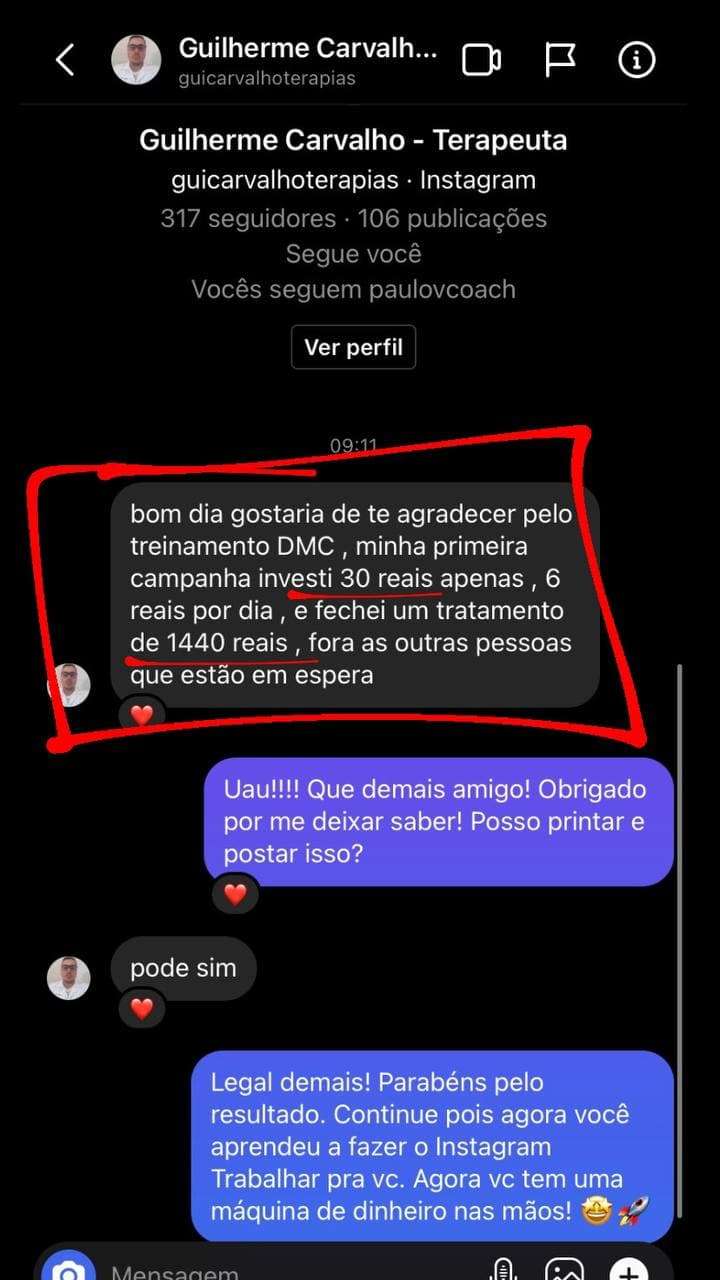The image size is (720, 1280).
Task: Go back to the message list
Action: 65,60
